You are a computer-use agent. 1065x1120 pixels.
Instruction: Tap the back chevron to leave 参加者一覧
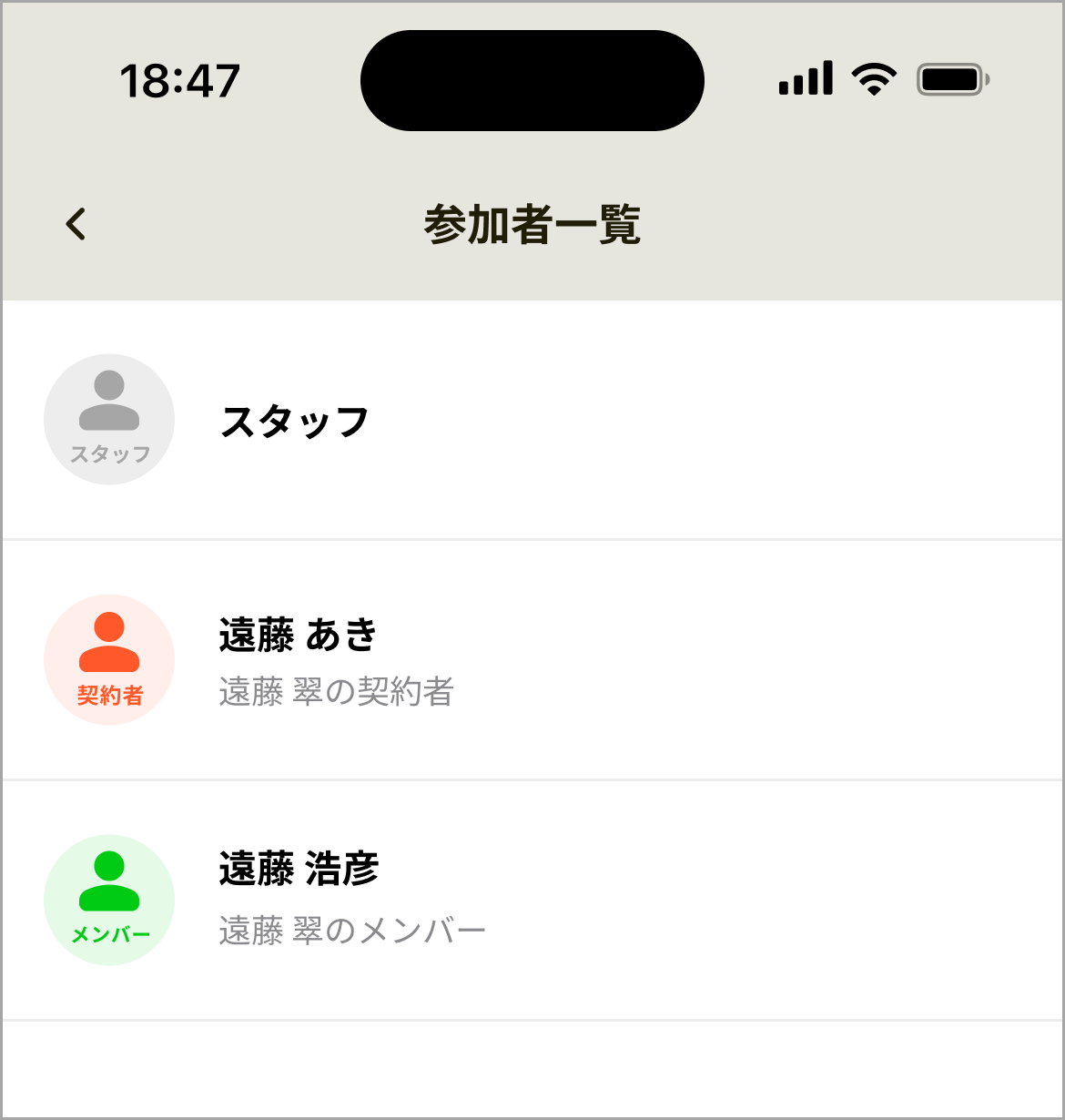pyautogui.click(x=76, y=224)
